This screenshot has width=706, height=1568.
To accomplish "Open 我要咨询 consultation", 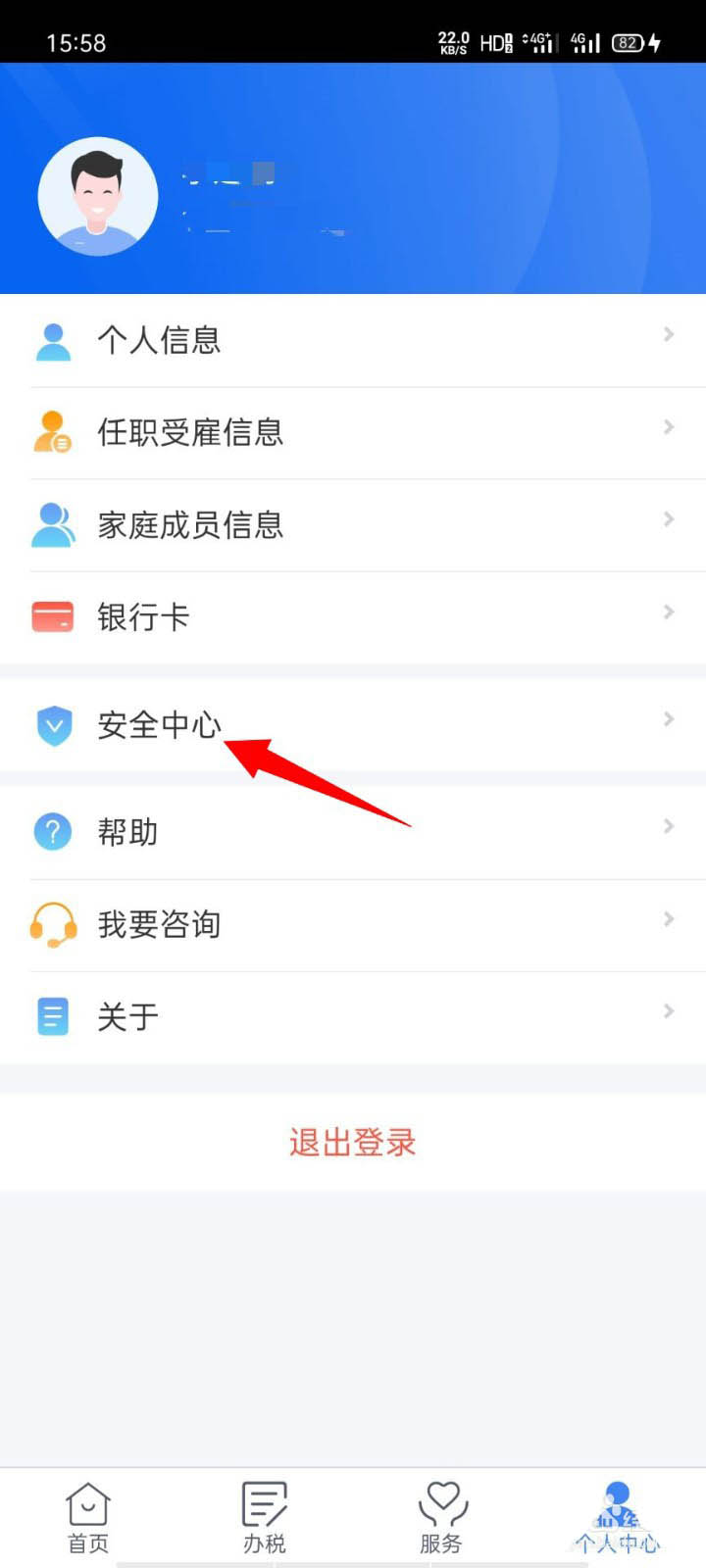I will 353,924.
